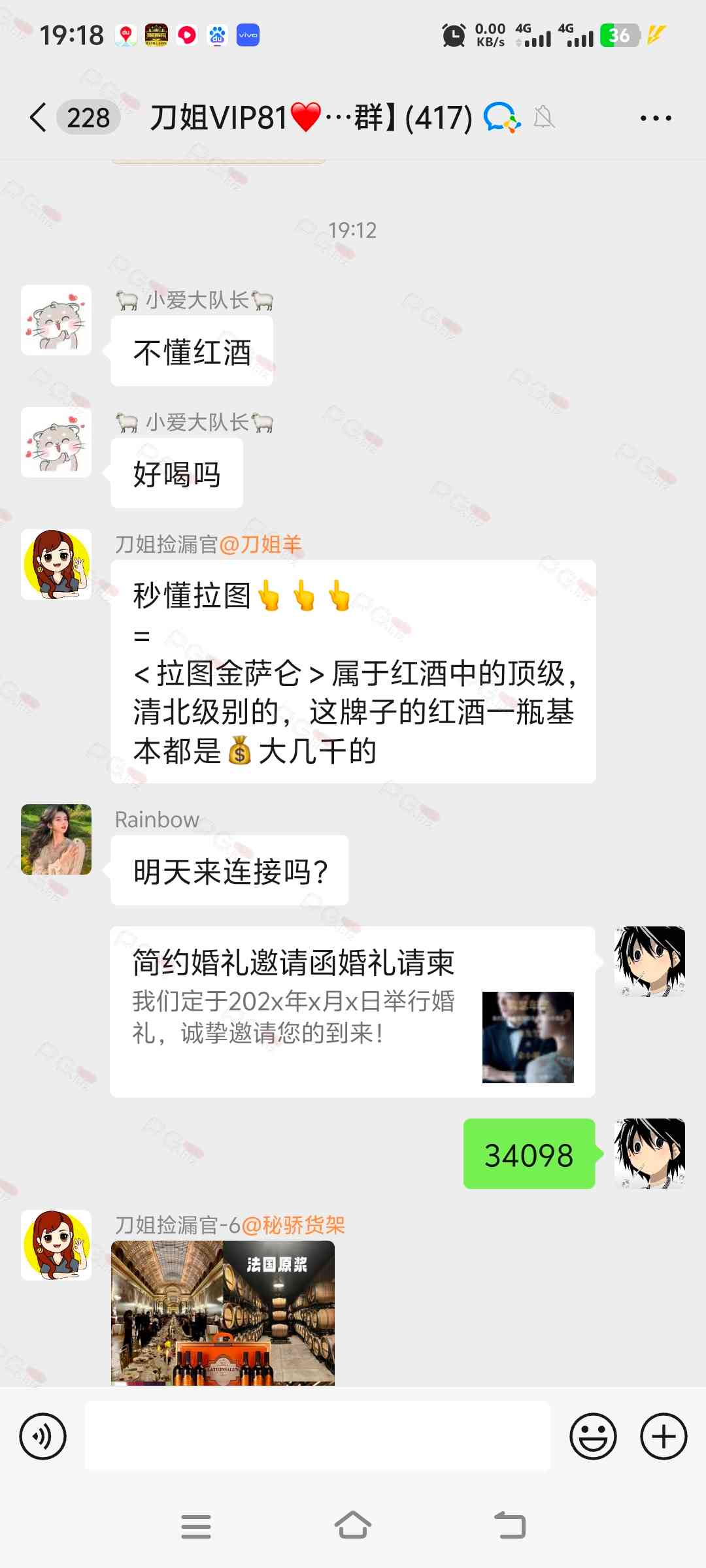Open the wedding invitation link card
Screen dimensions: 706x1568
coord(352,1011)
